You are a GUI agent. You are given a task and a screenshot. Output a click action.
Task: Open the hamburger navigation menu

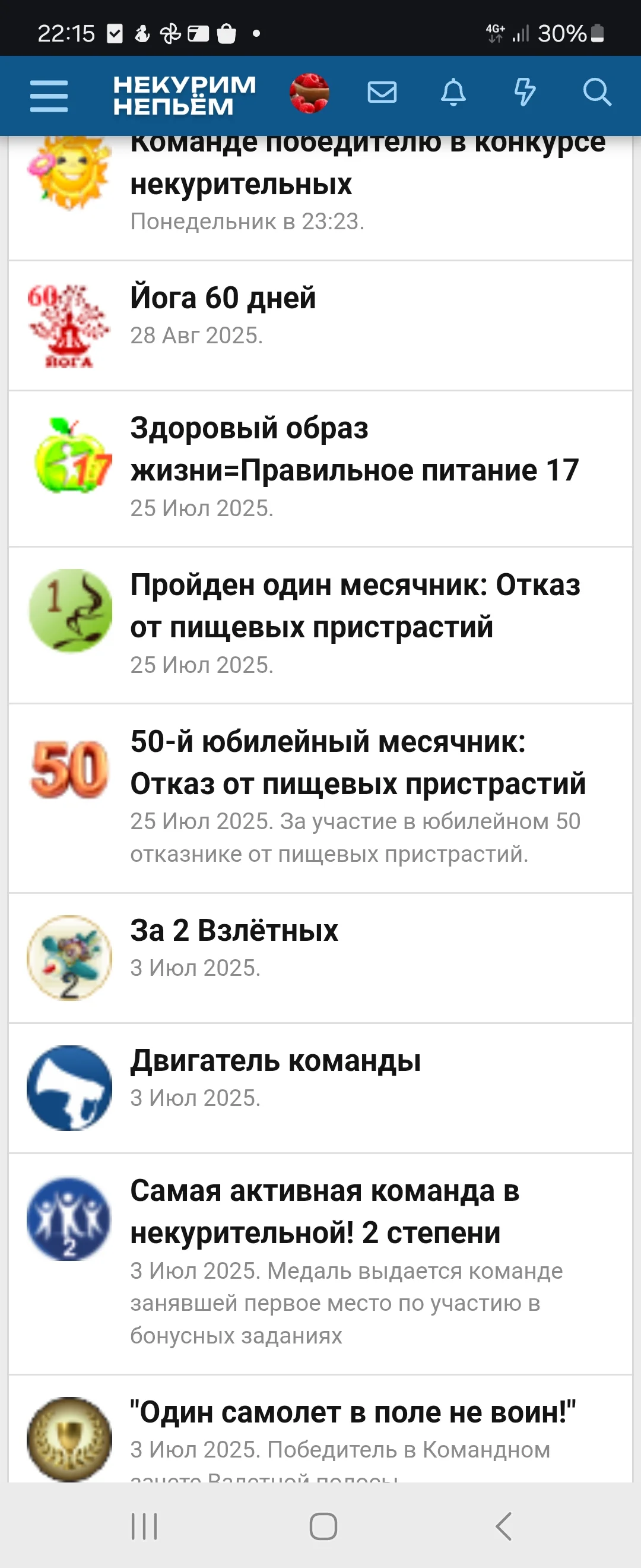(49, 96)
